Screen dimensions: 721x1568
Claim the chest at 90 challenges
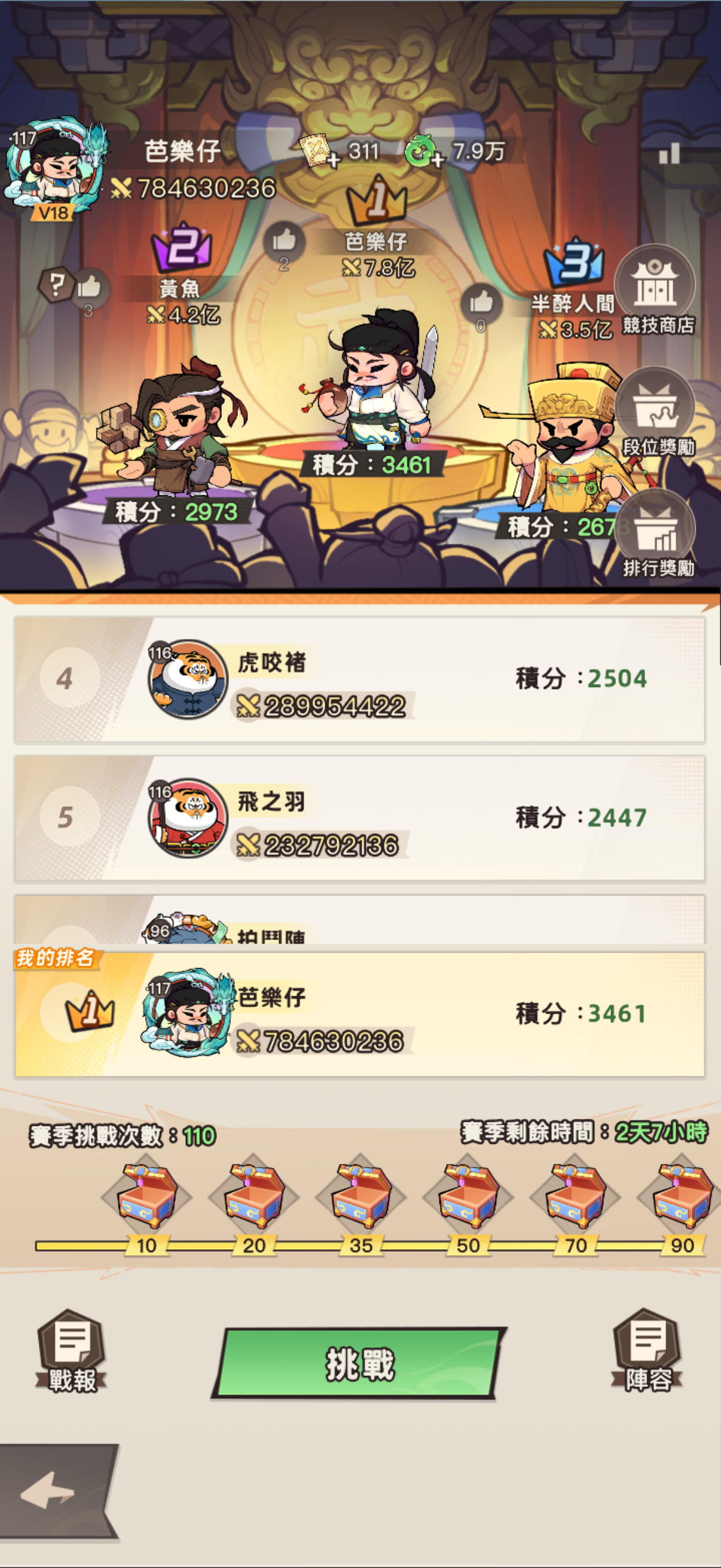coord(682,1195)
